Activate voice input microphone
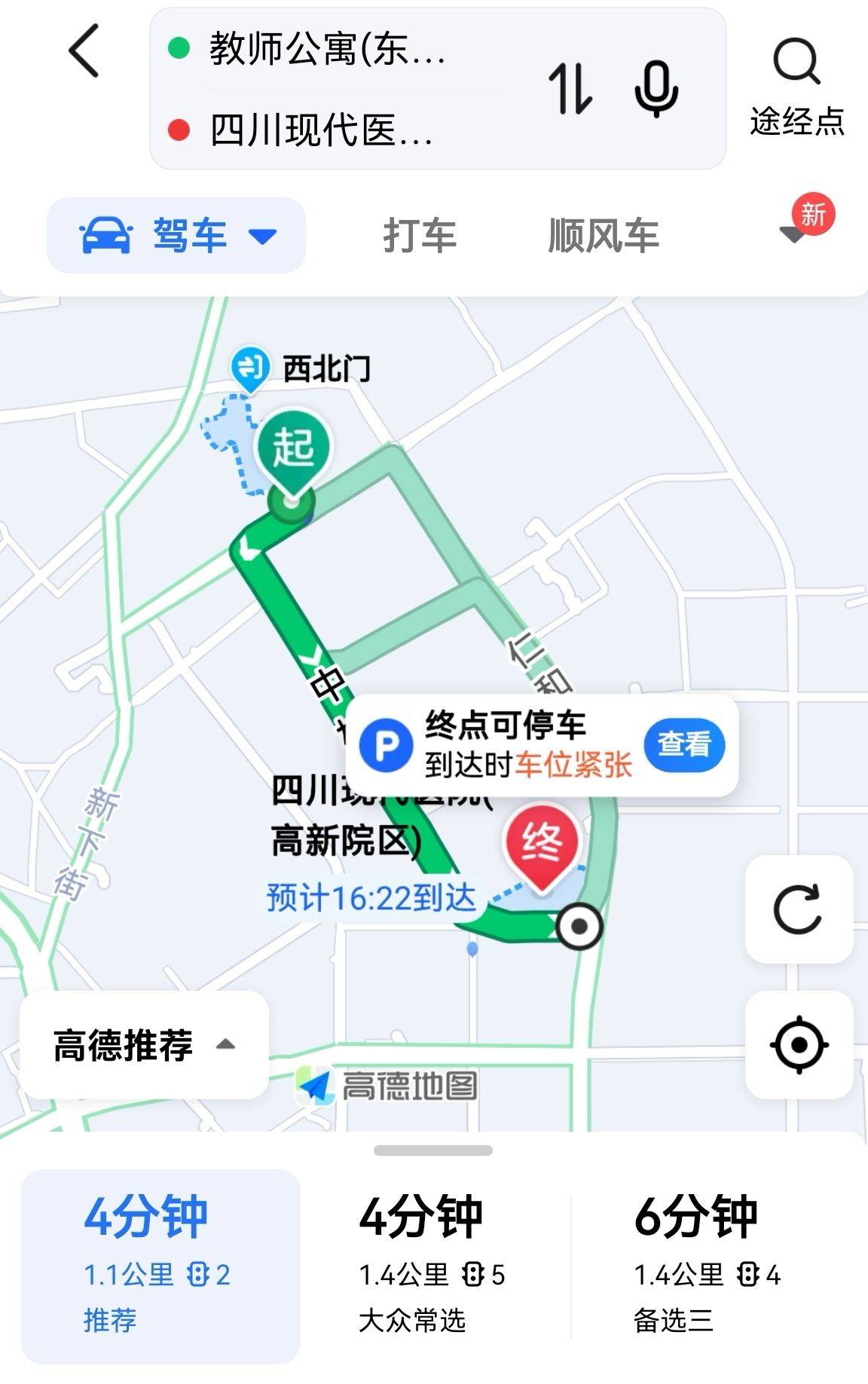 pos(656,89)
